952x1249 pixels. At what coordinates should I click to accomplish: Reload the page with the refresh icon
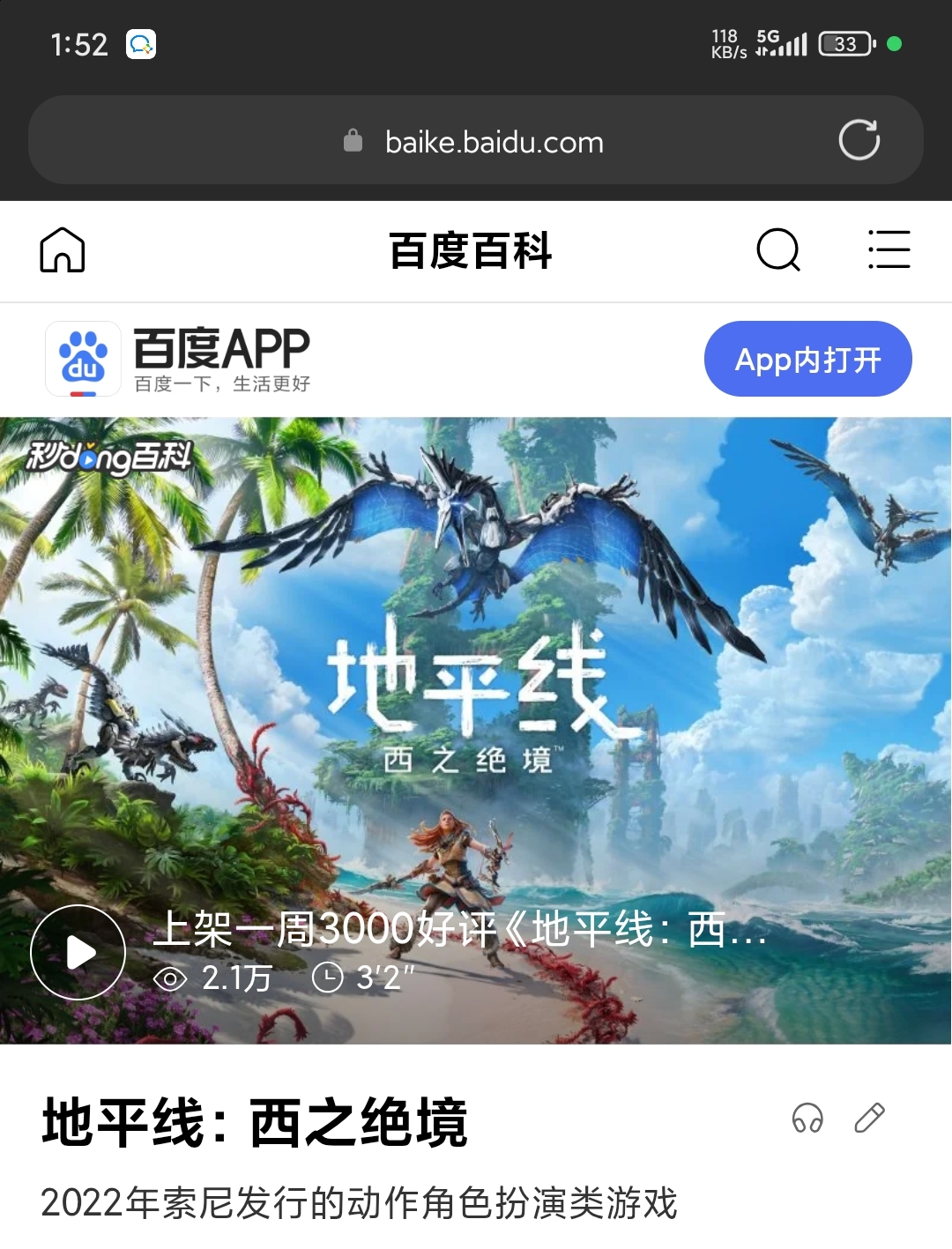pyautogui.click(x=859, y=140)
